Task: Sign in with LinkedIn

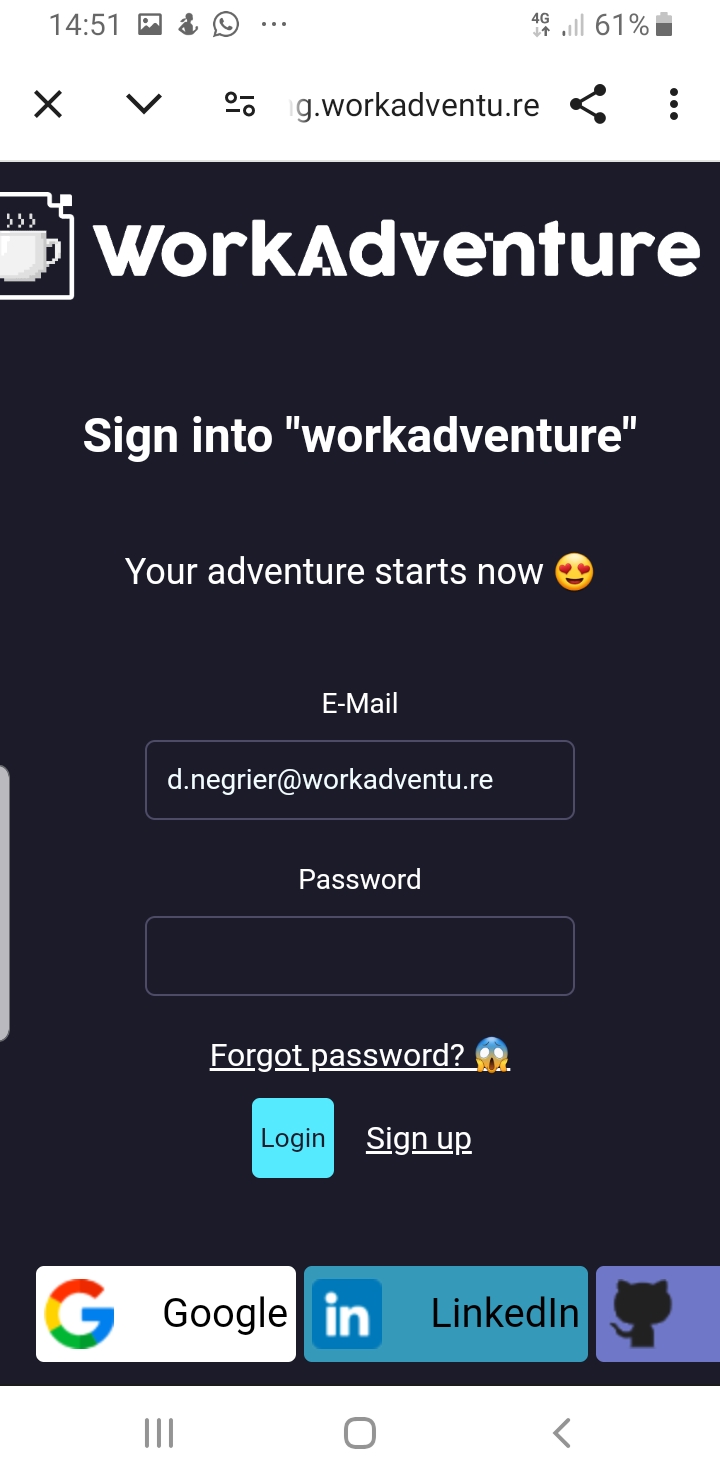Action: [x=446, y=1314]
